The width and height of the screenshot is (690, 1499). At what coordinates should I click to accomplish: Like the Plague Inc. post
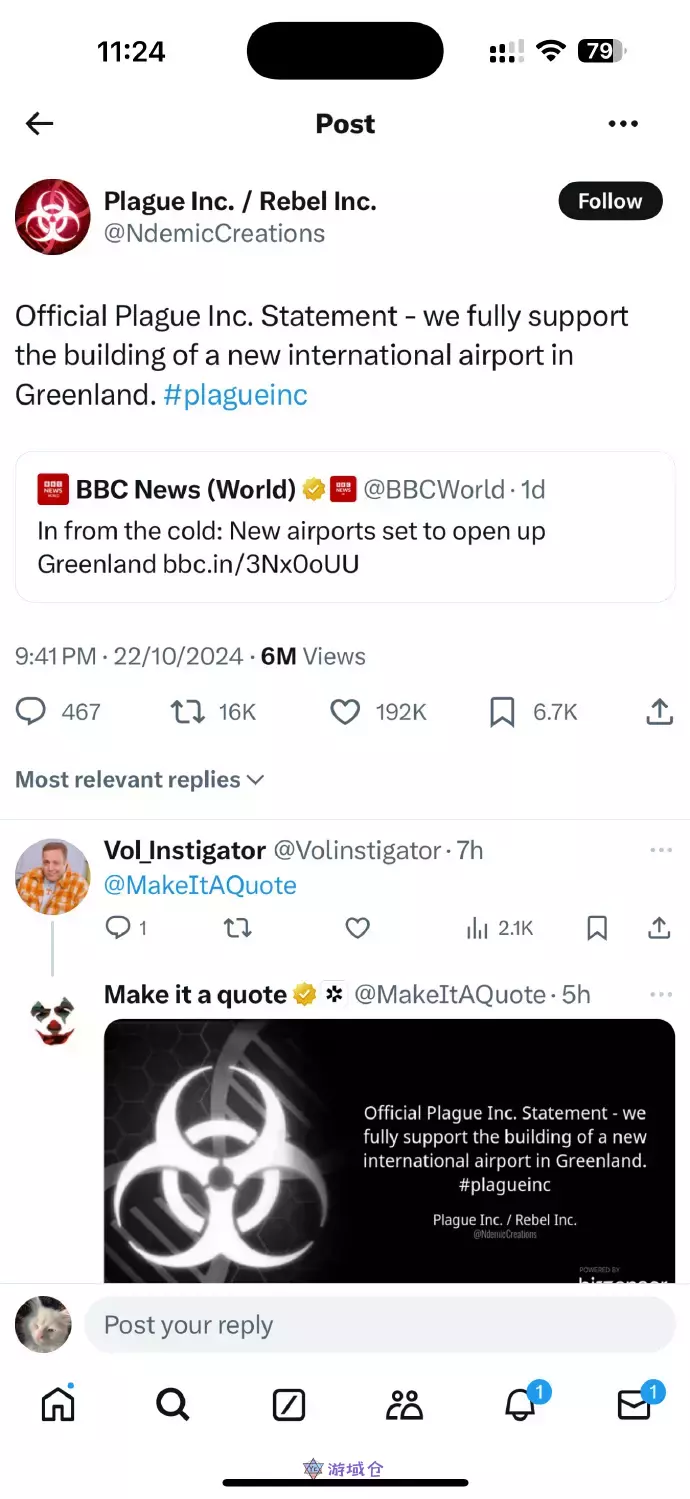point(345,712)
